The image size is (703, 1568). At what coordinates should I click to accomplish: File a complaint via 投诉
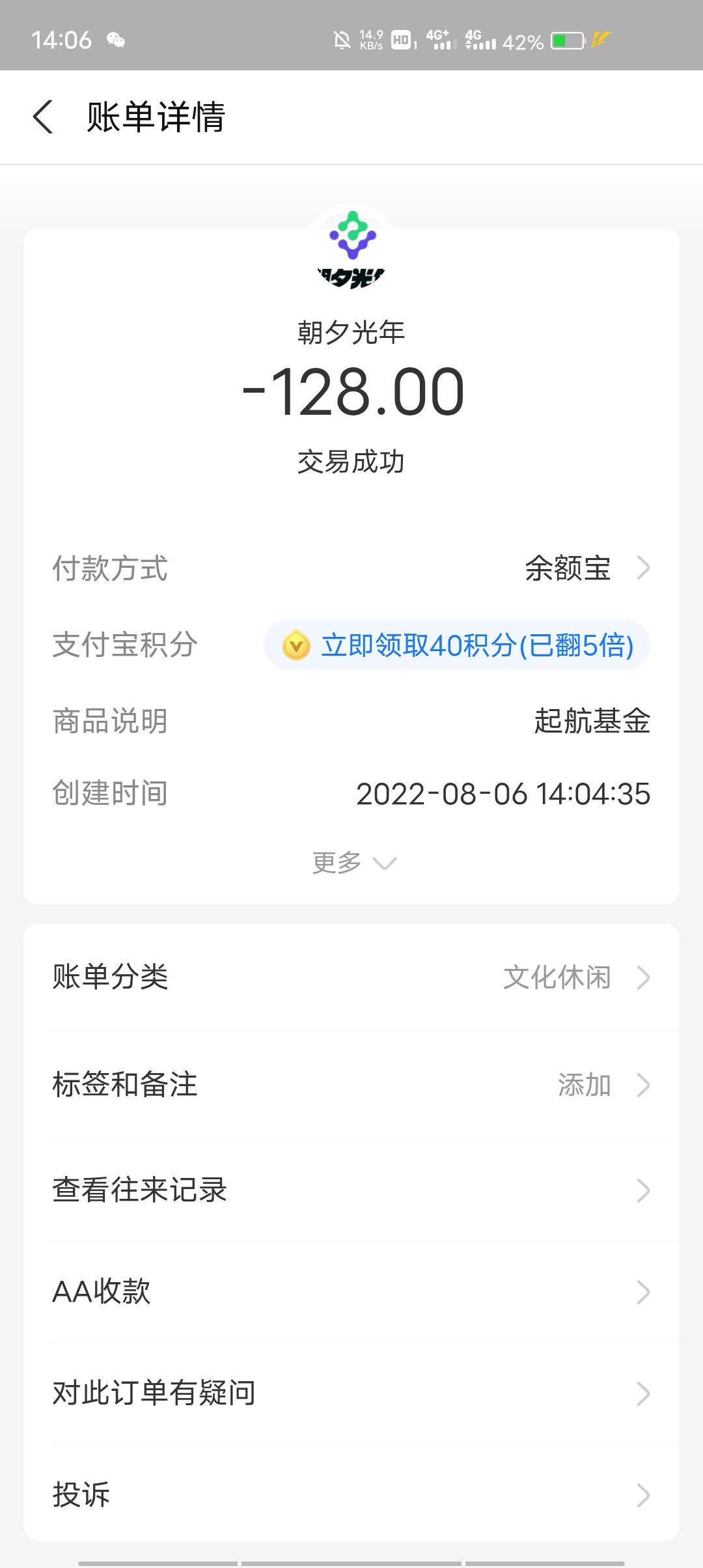[x=351, y=1495]
